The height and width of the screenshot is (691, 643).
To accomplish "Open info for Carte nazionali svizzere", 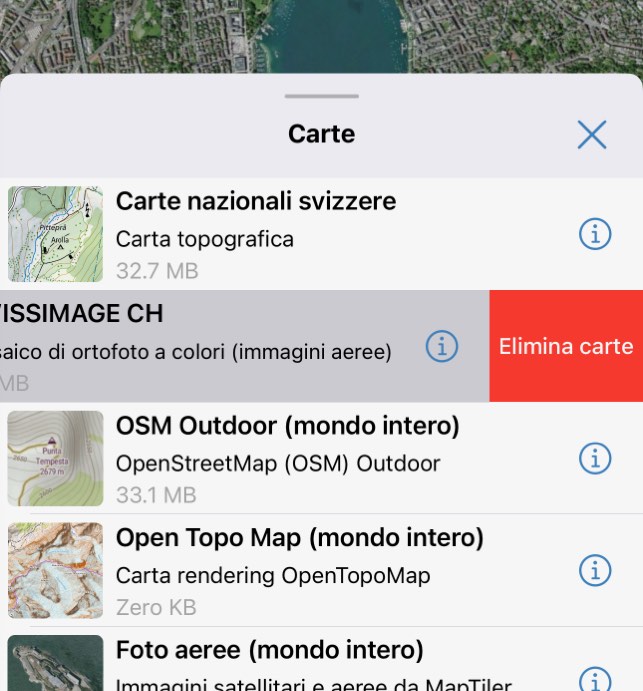I will coord(595,234).
